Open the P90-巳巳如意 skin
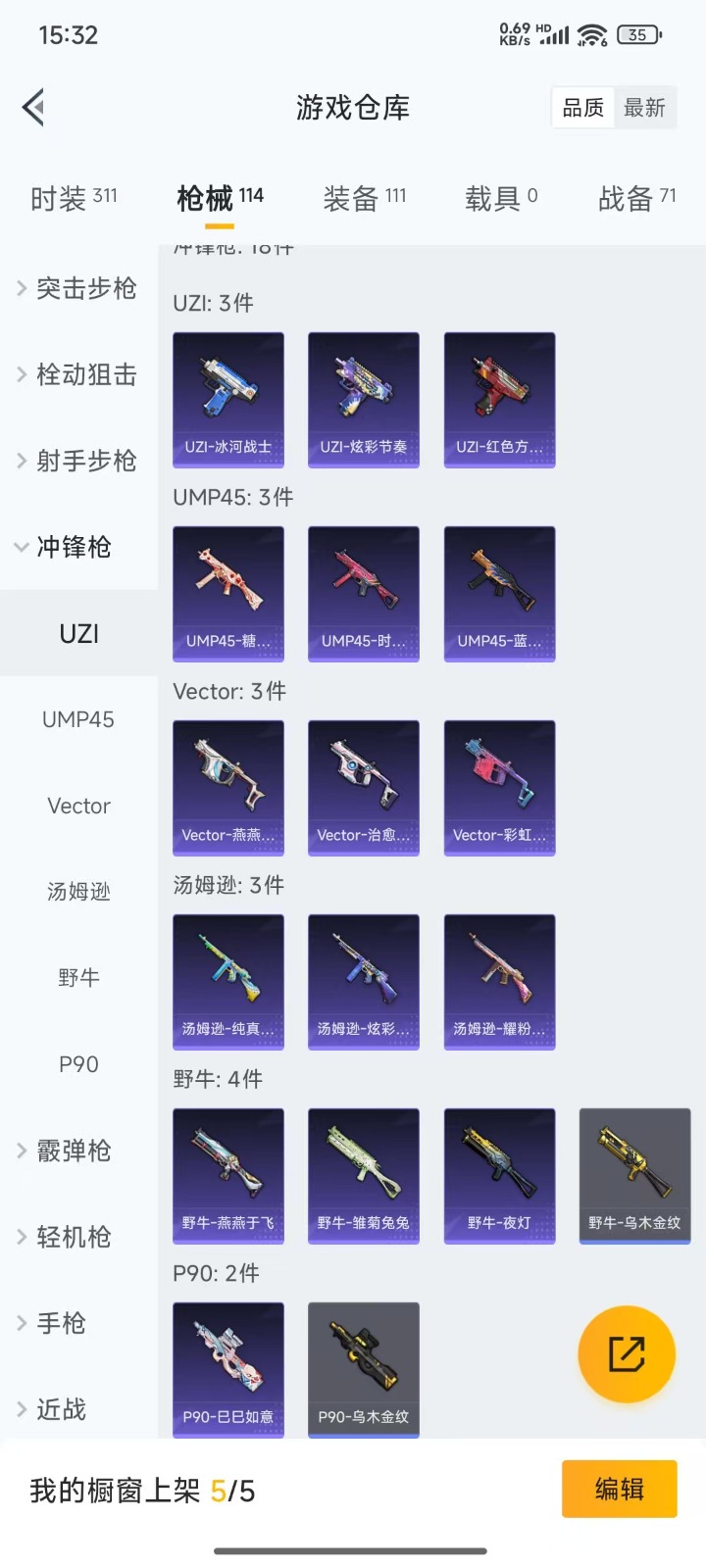This screenshot has height=1568, width=706. click(x=228, y=1369)
